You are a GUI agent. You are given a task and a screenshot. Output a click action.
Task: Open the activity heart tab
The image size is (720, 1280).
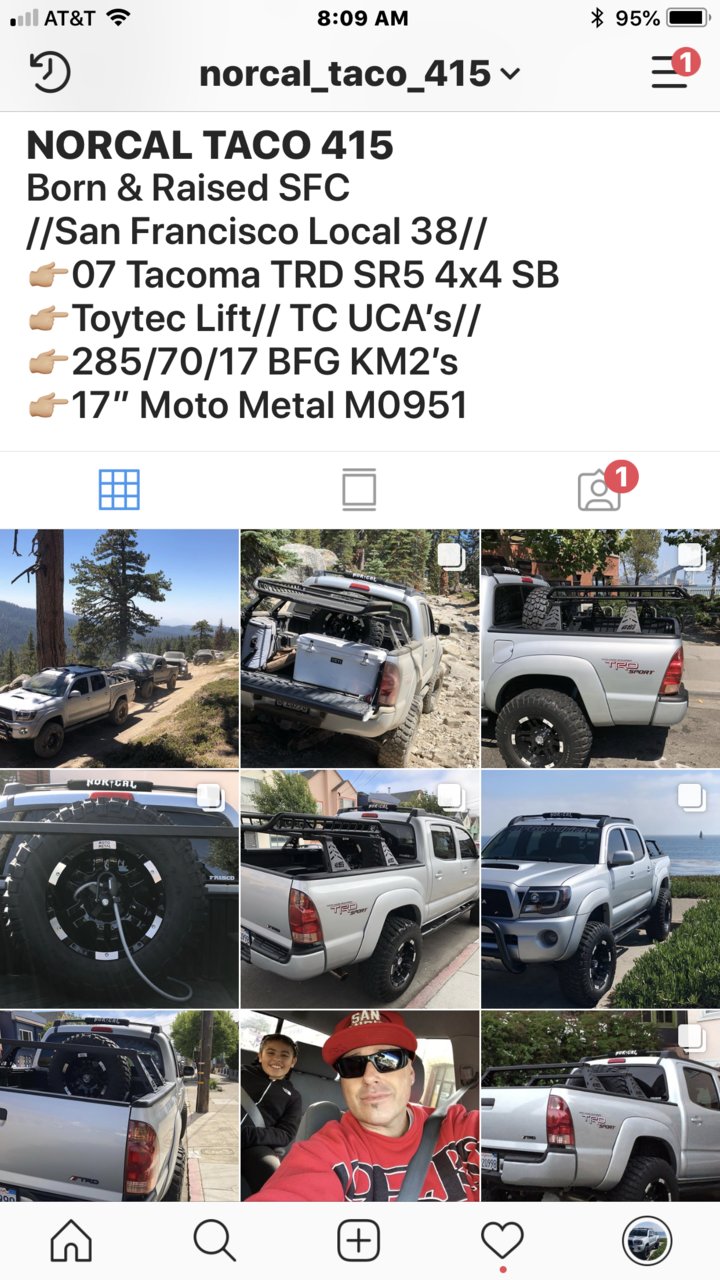(502, 1241)
